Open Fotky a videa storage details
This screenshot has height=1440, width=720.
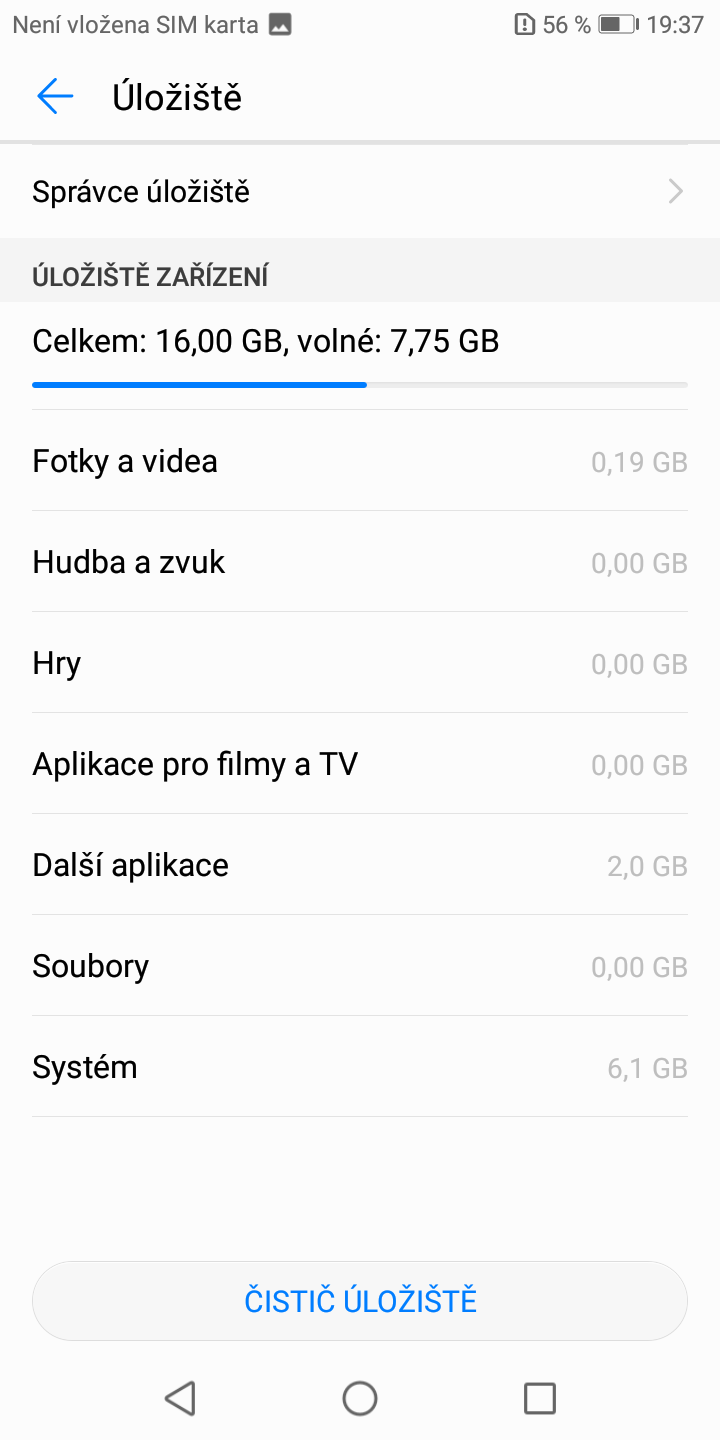[x=360, y=461]
